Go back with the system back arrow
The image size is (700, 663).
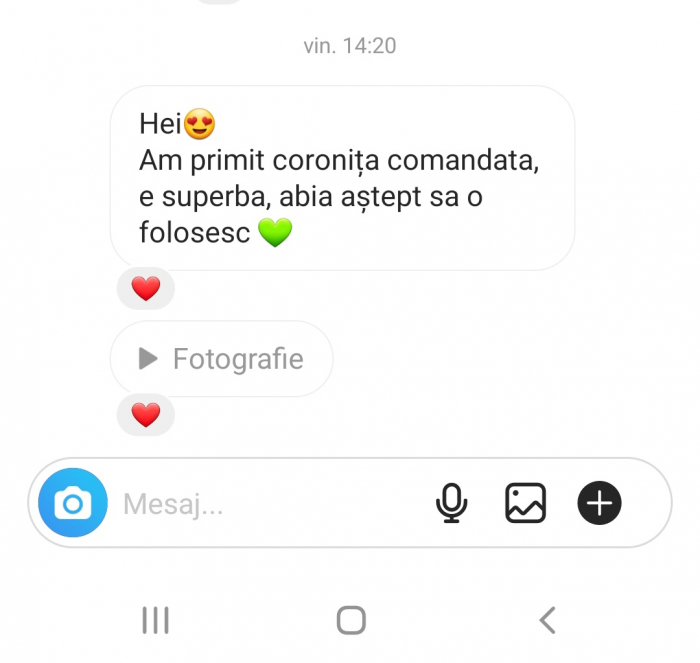tap(547, 620)
